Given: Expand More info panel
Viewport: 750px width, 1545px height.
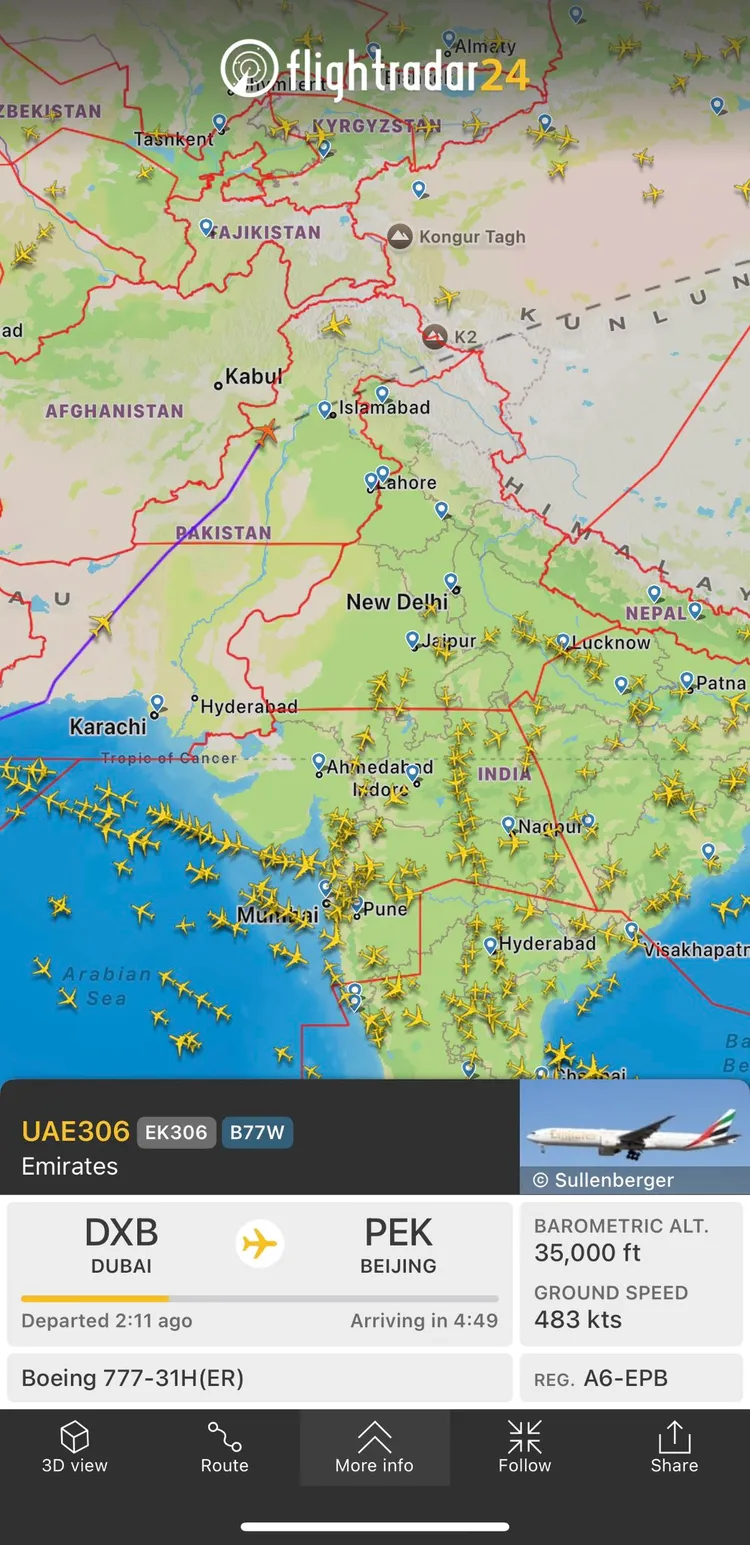Looking at the screenshot, I should coord(374,1447).
